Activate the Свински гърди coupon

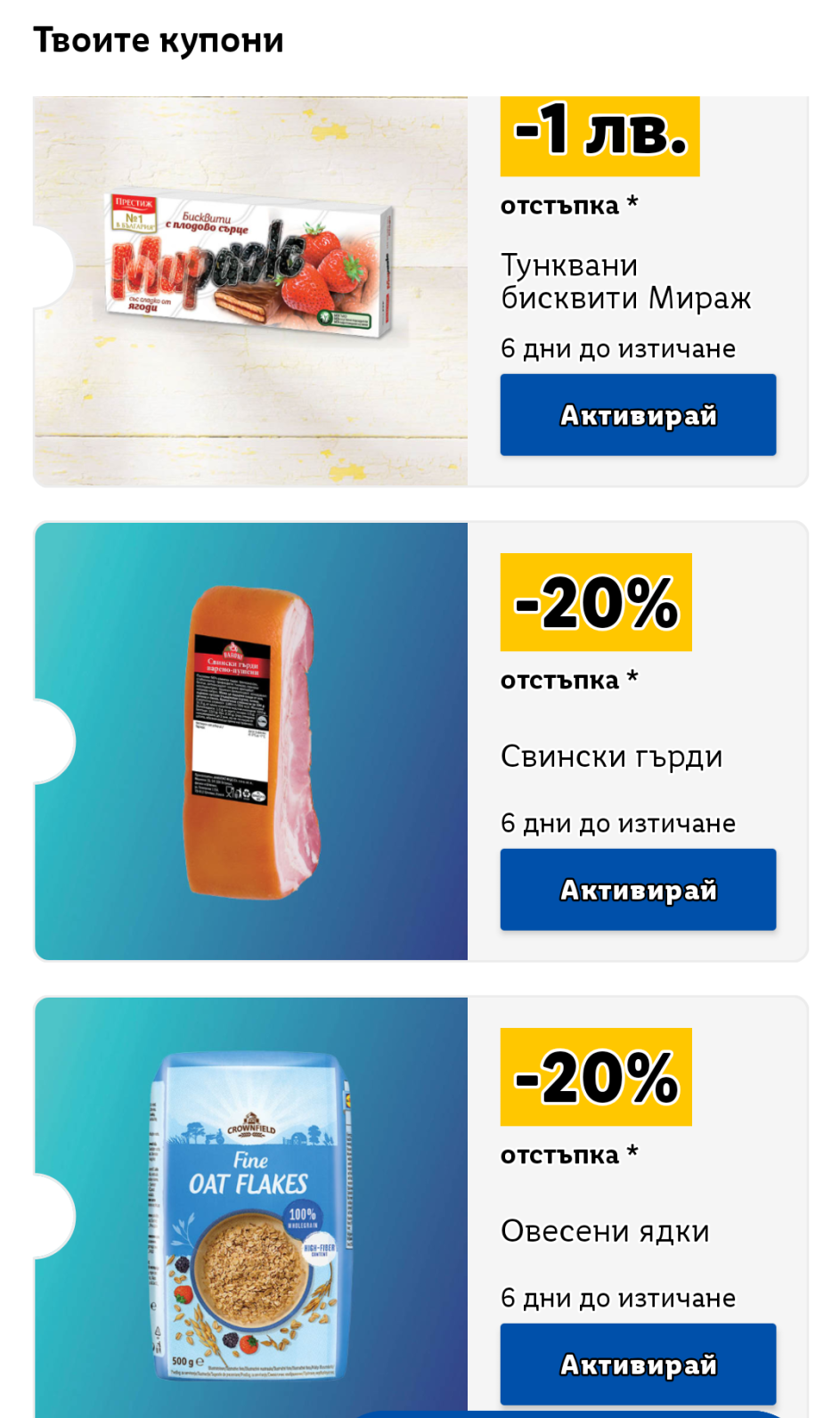pos(638,890)
